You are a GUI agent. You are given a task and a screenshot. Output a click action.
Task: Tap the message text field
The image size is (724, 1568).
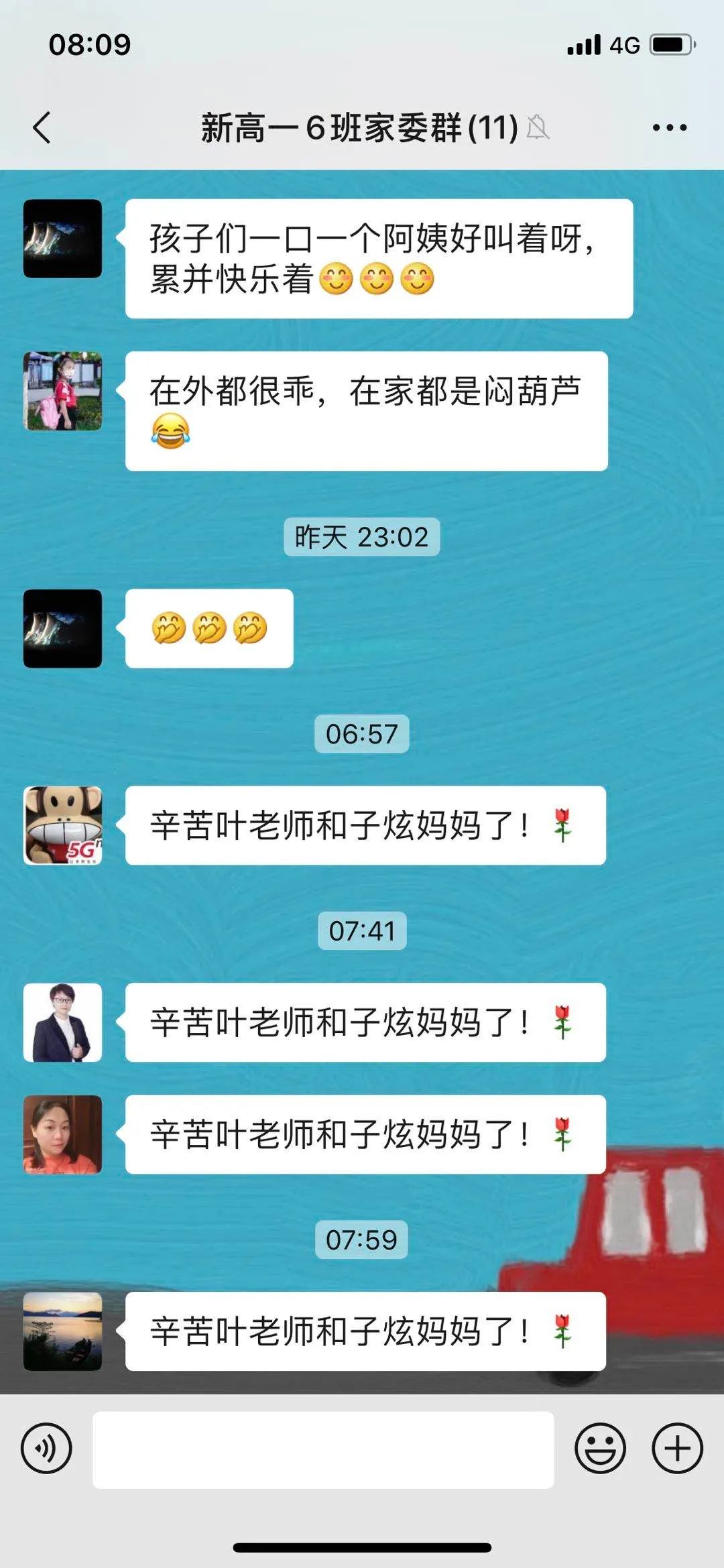click(x=323, y=1449)
